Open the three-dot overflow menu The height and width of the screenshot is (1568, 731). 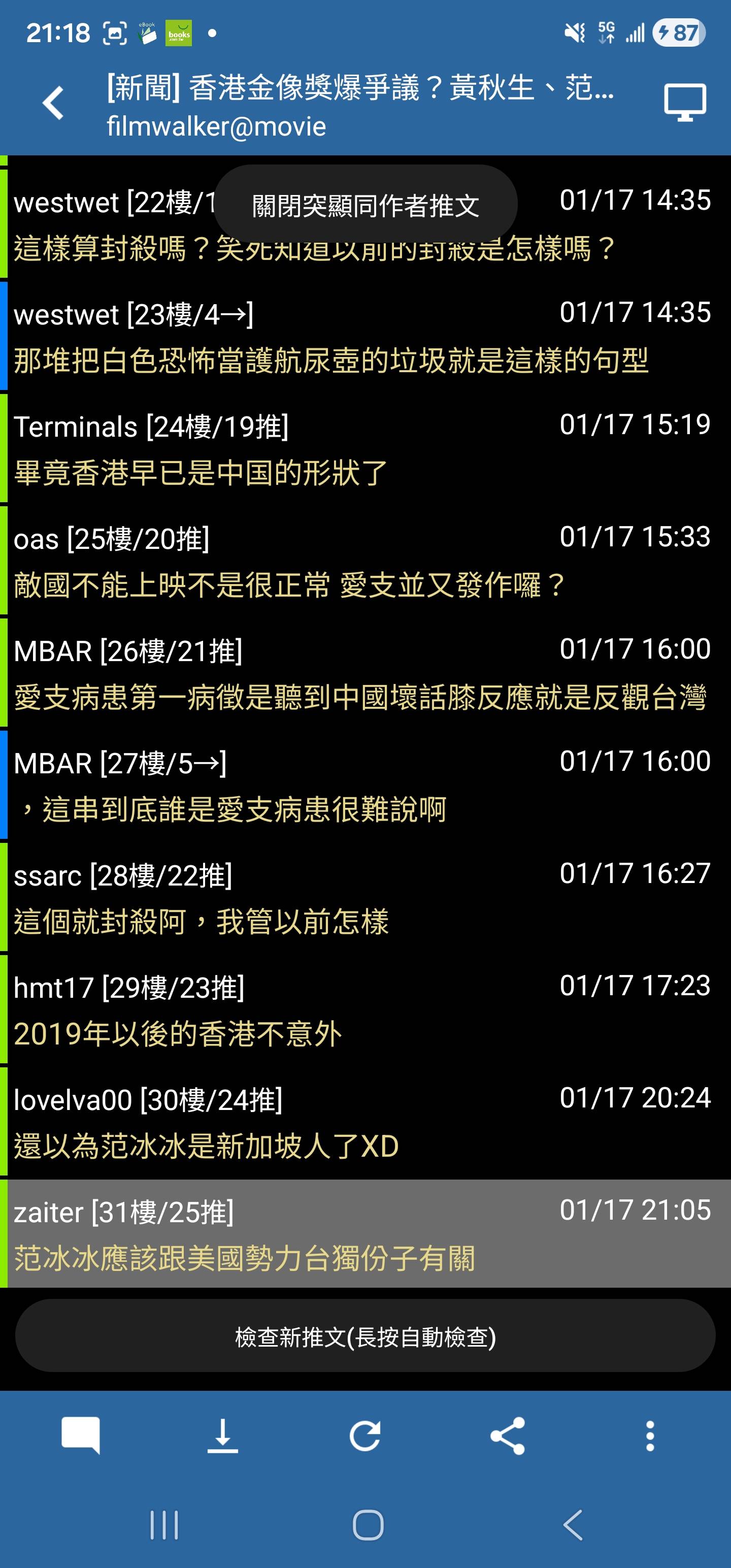[650, 1436]
